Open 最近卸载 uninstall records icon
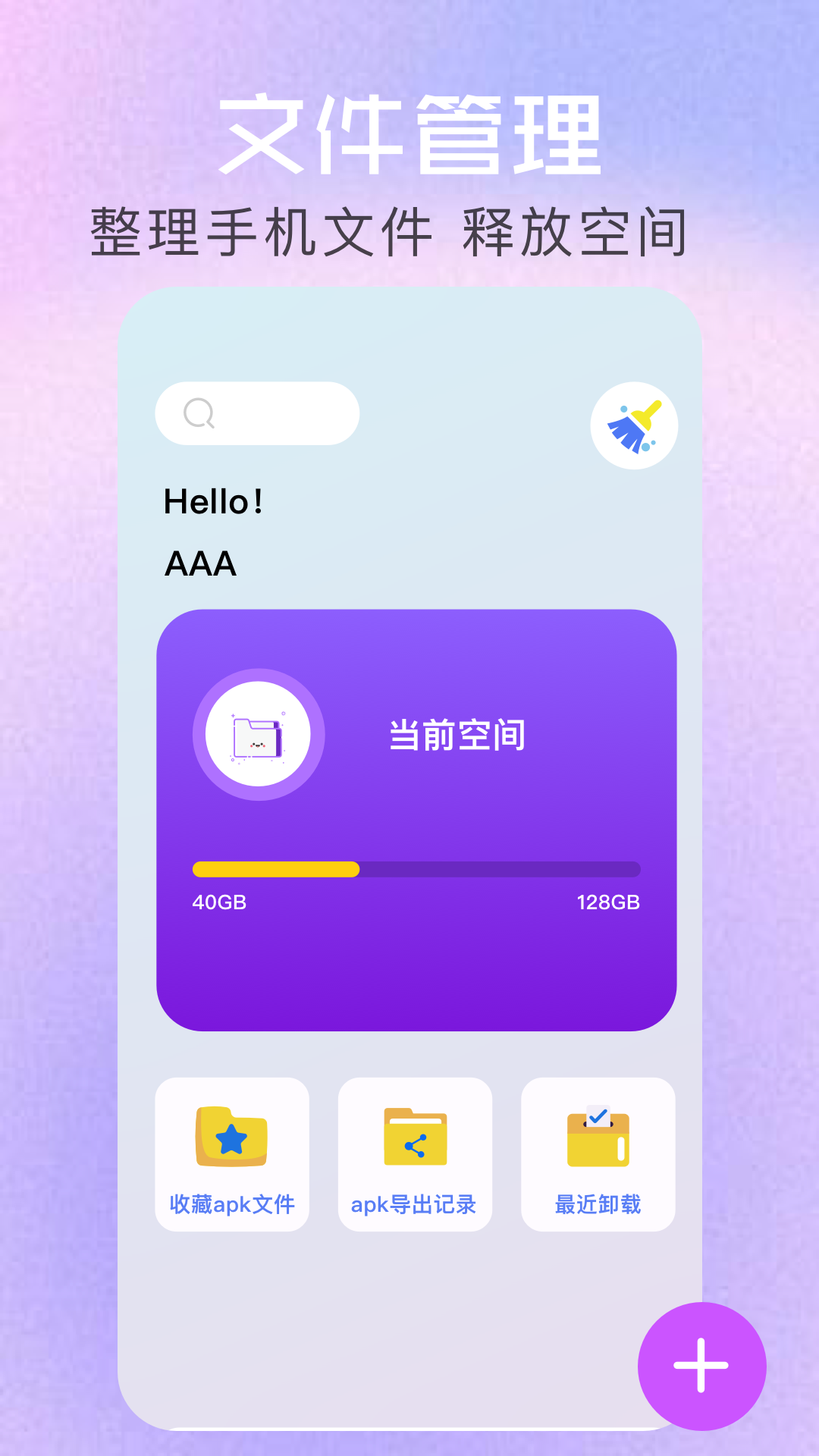Screen dimensions: 819x1456 pyautogui.click(x=598, y=1137)
